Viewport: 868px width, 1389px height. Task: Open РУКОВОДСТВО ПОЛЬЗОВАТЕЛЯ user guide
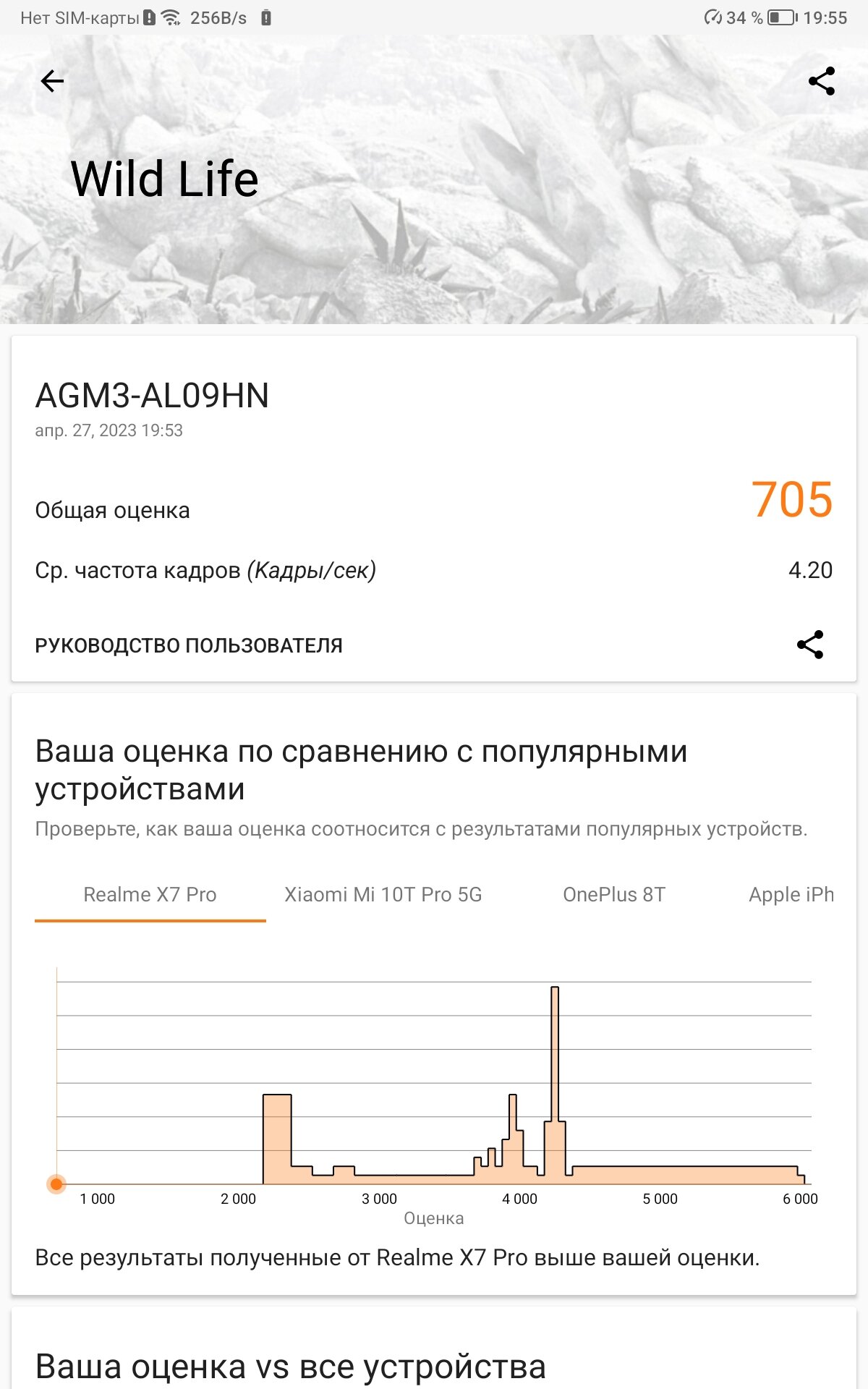(189, 645)
